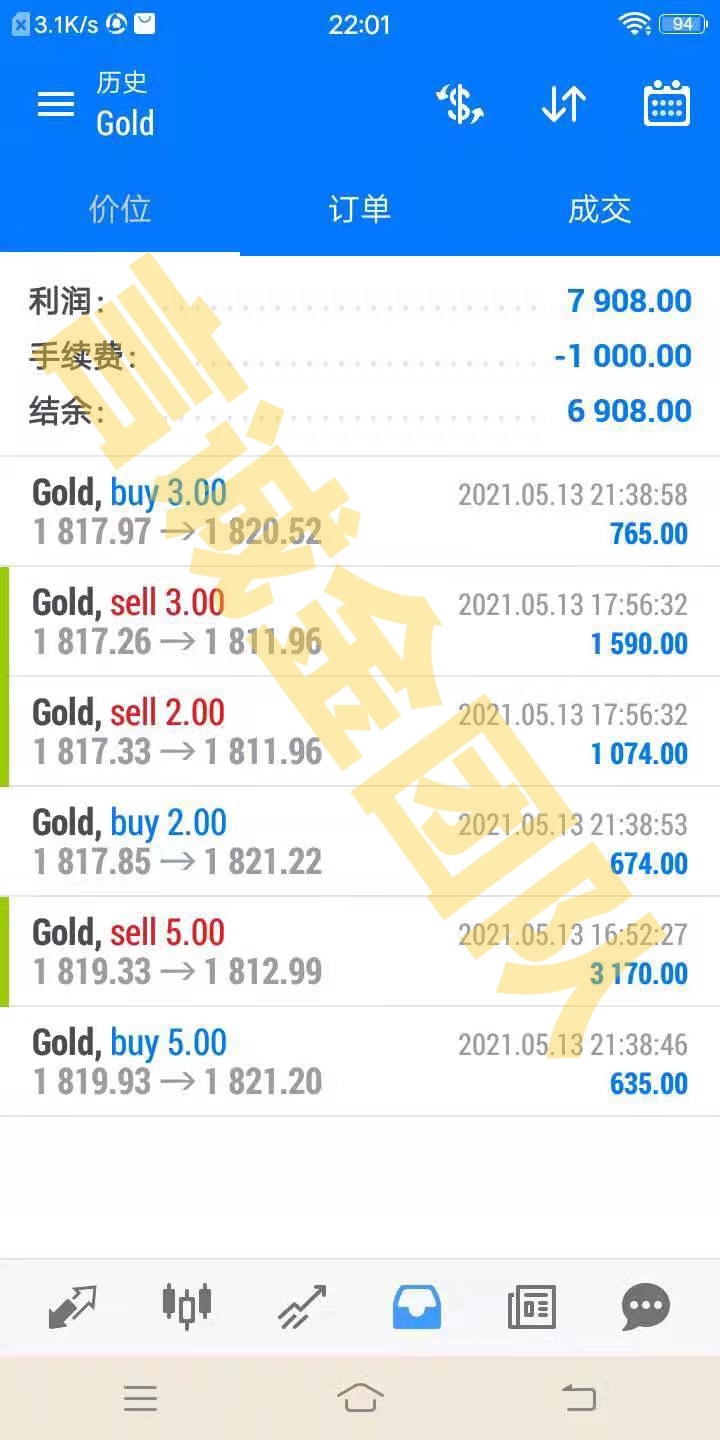Go to the trade trend-line tab
720x1440 pixels.
click(x=302, y=1306)
